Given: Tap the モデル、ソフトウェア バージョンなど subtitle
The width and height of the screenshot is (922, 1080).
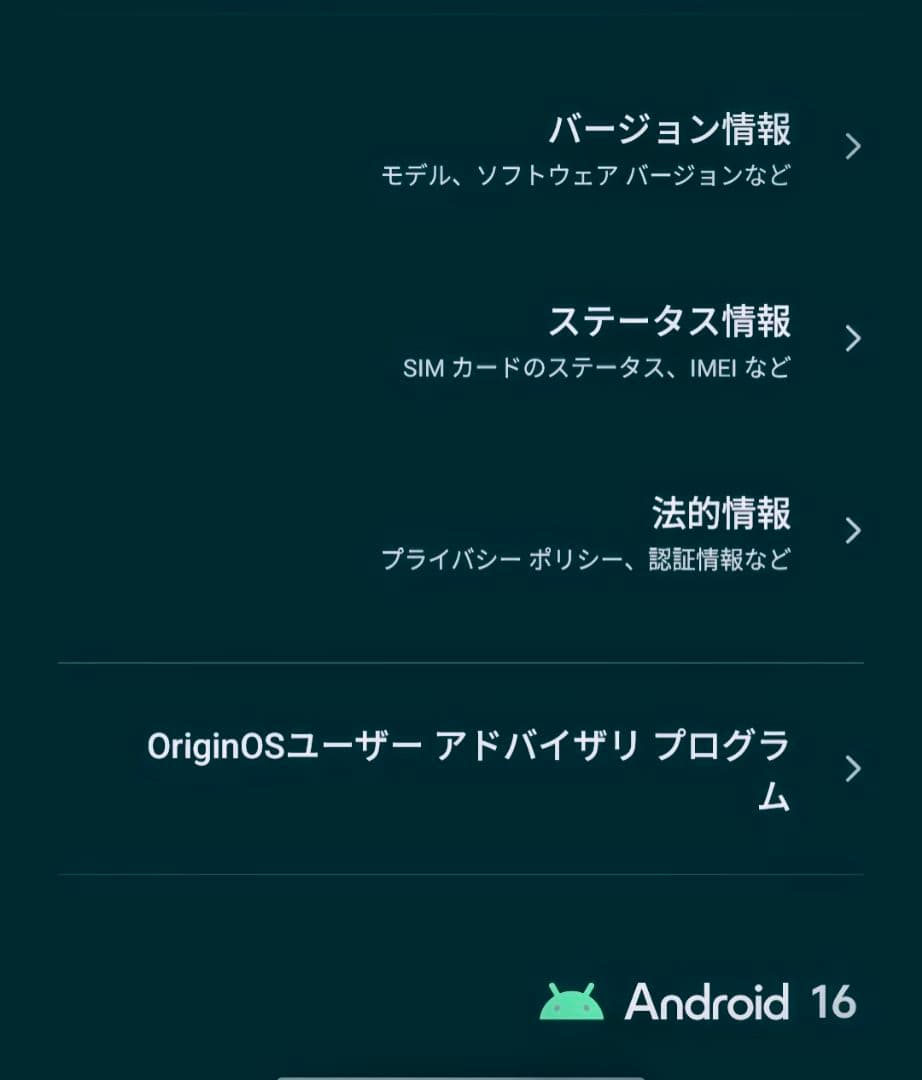Looking at the screenshot, I should (x=586, y=175).
